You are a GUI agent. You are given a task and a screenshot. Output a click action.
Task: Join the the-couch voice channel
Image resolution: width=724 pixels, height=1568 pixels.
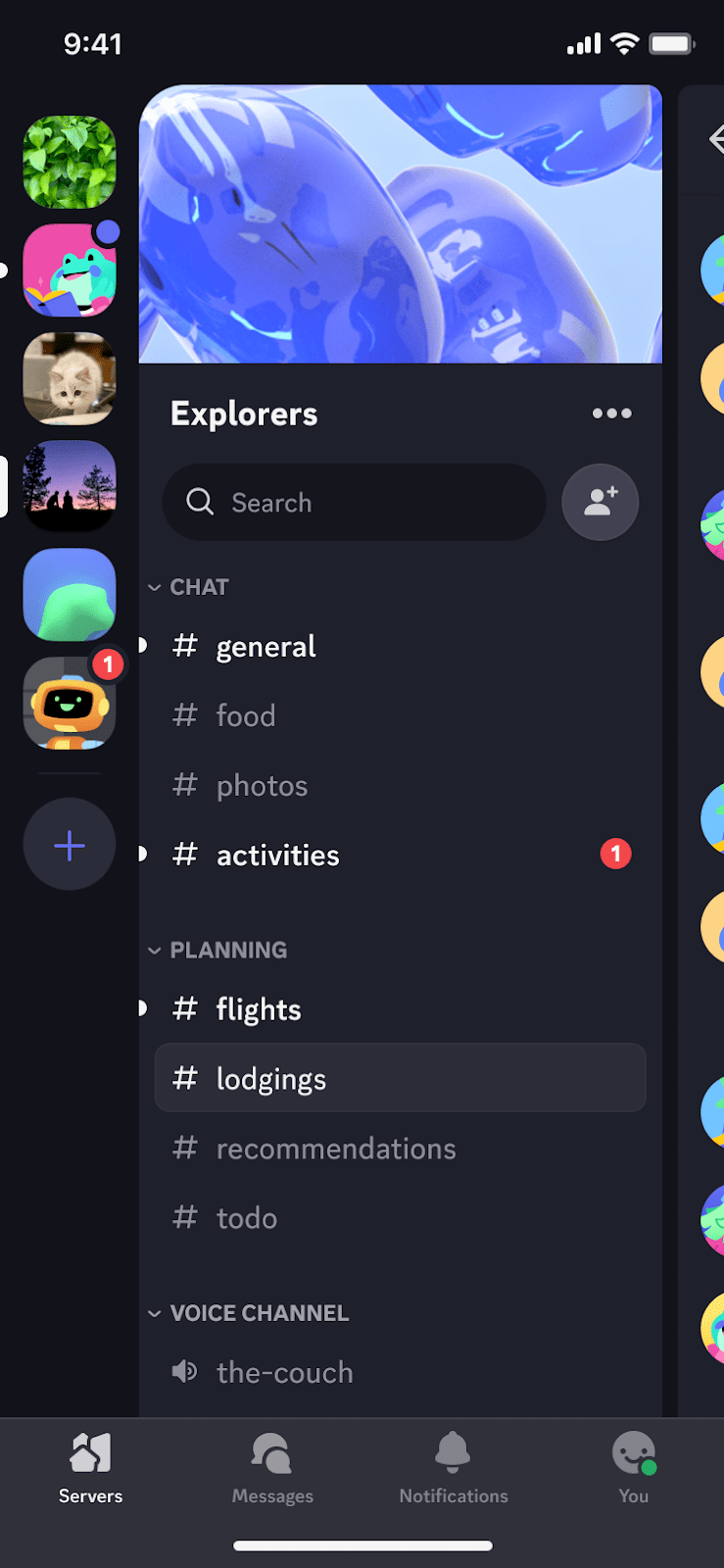[x=284, y=1372]
